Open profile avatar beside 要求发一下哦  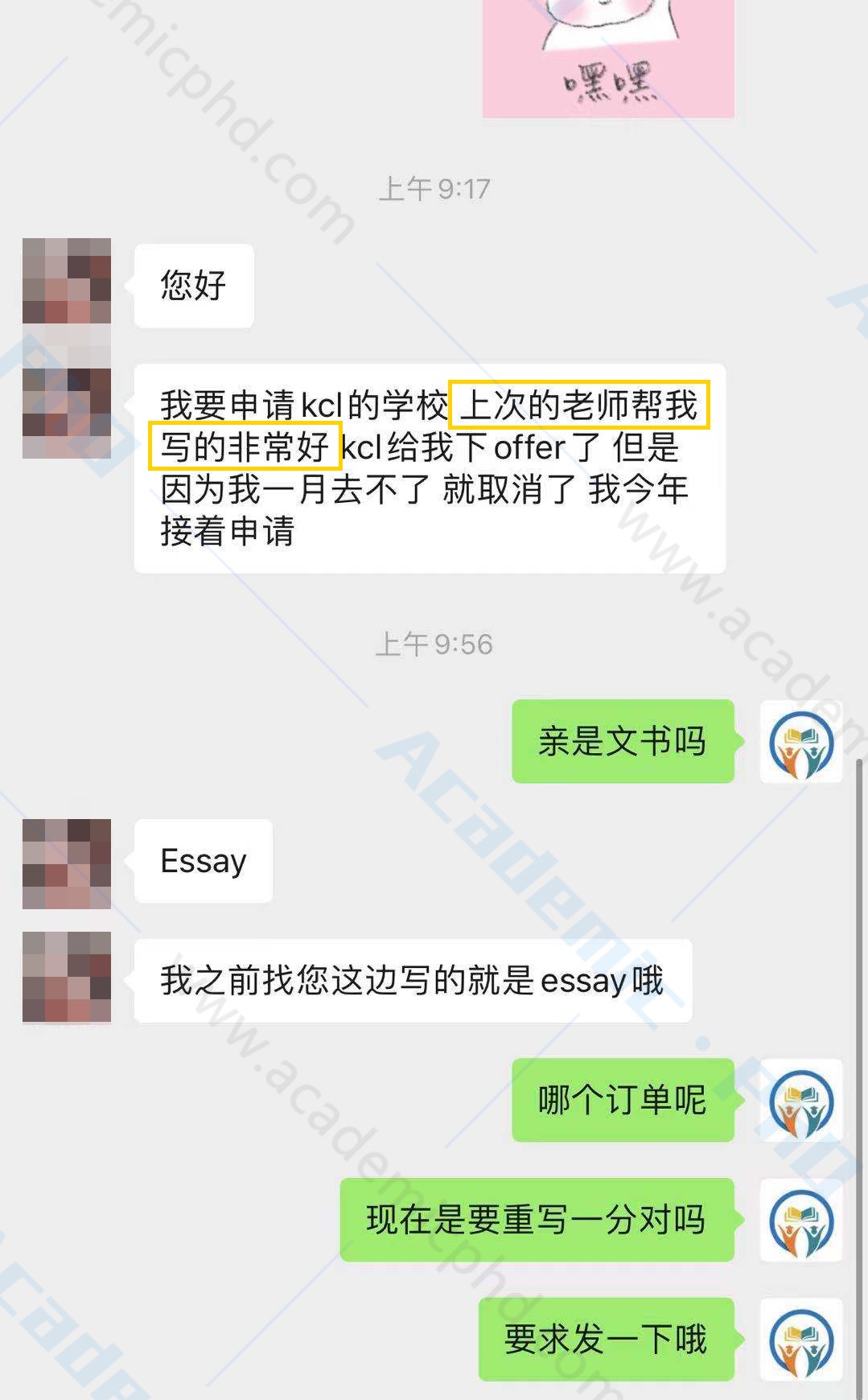801,1340
